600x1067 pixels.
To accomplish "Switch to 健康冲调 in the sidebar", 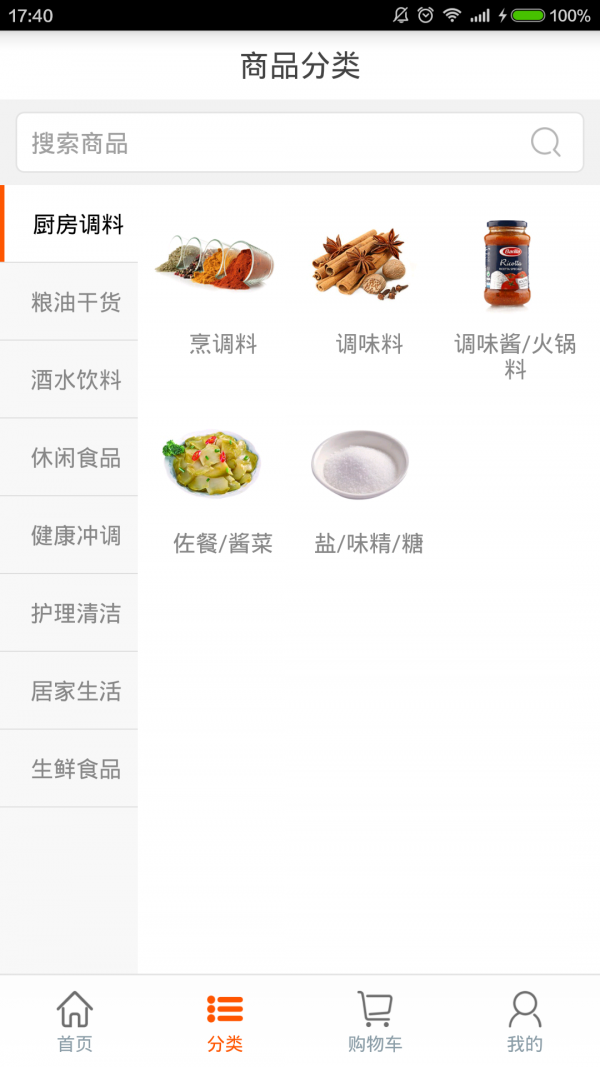I will coord(69,535).
